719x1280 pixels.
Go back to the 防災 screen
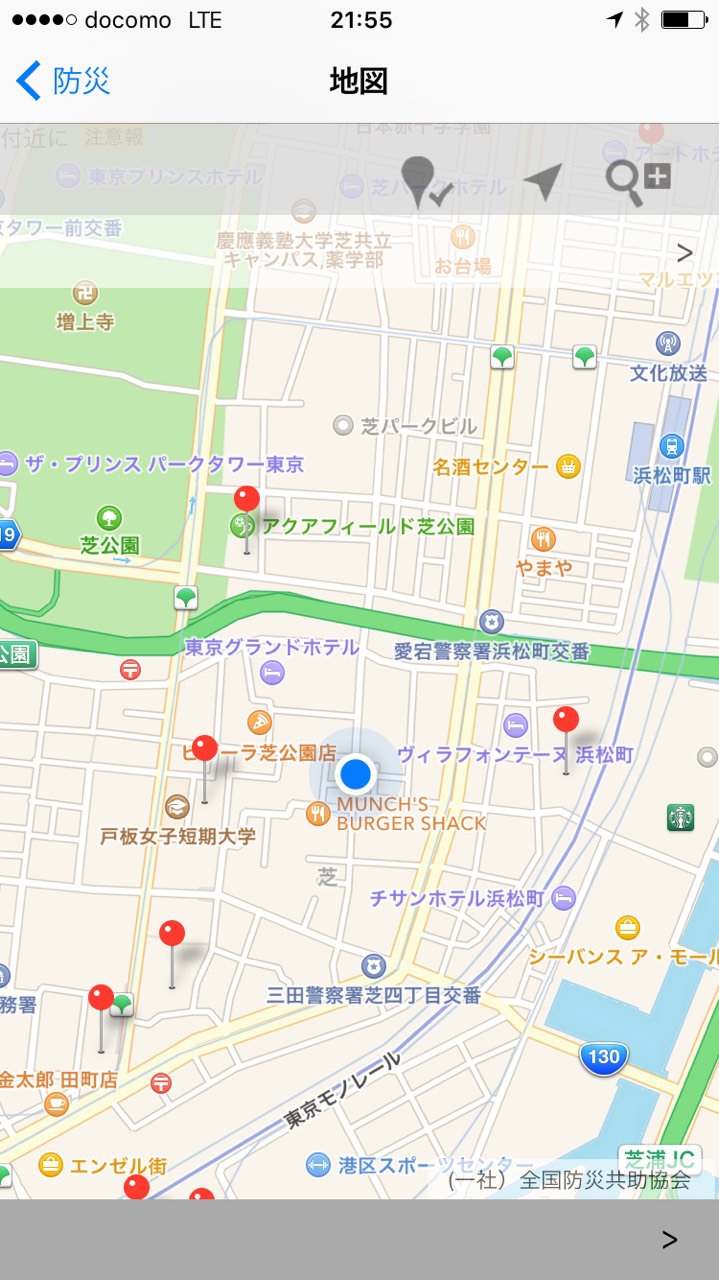pyautogui.click(x=62, y=81)
